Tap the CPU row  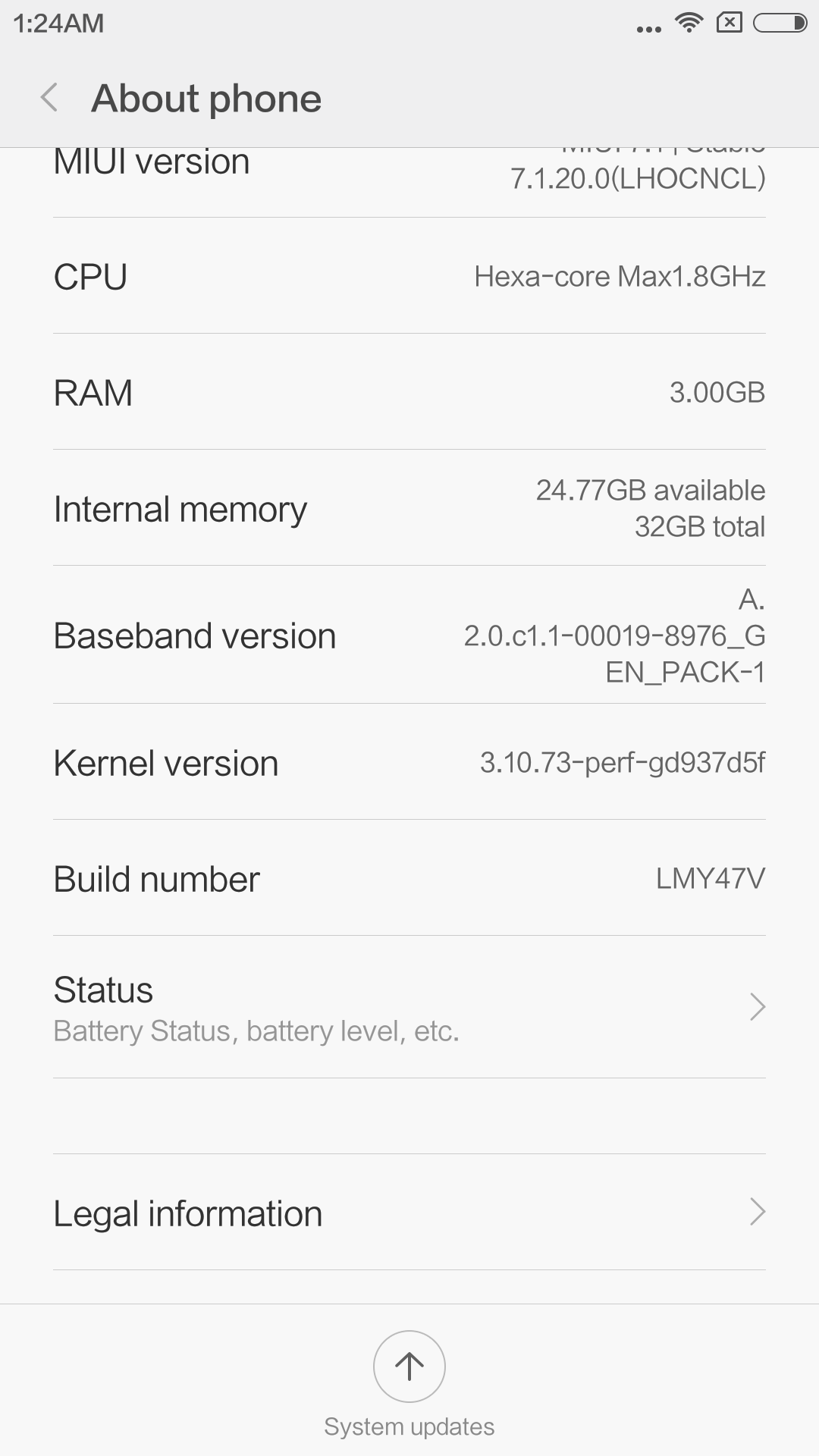(x=409, y=276)
